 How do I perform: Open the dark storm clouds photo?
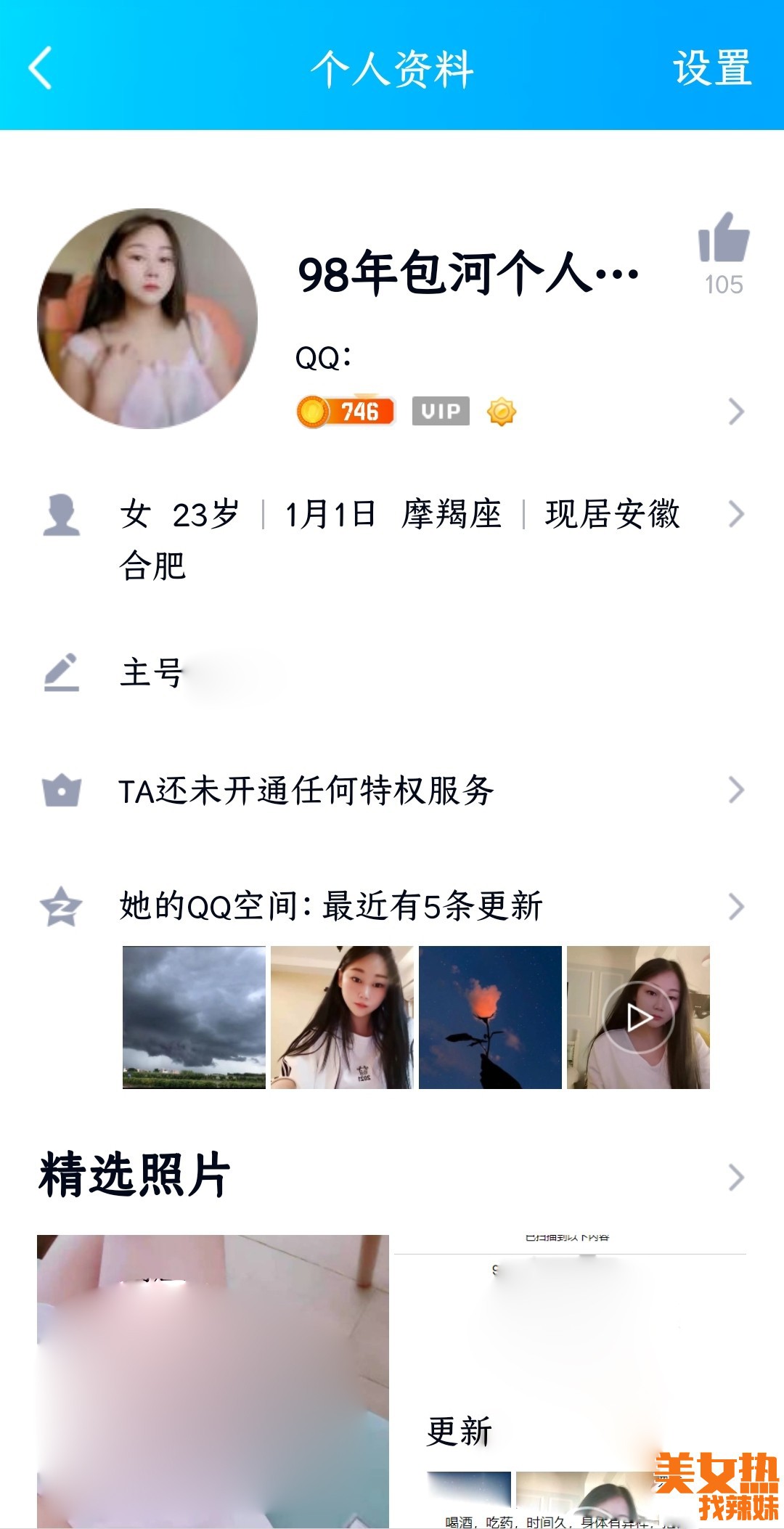pos(194,1017)
